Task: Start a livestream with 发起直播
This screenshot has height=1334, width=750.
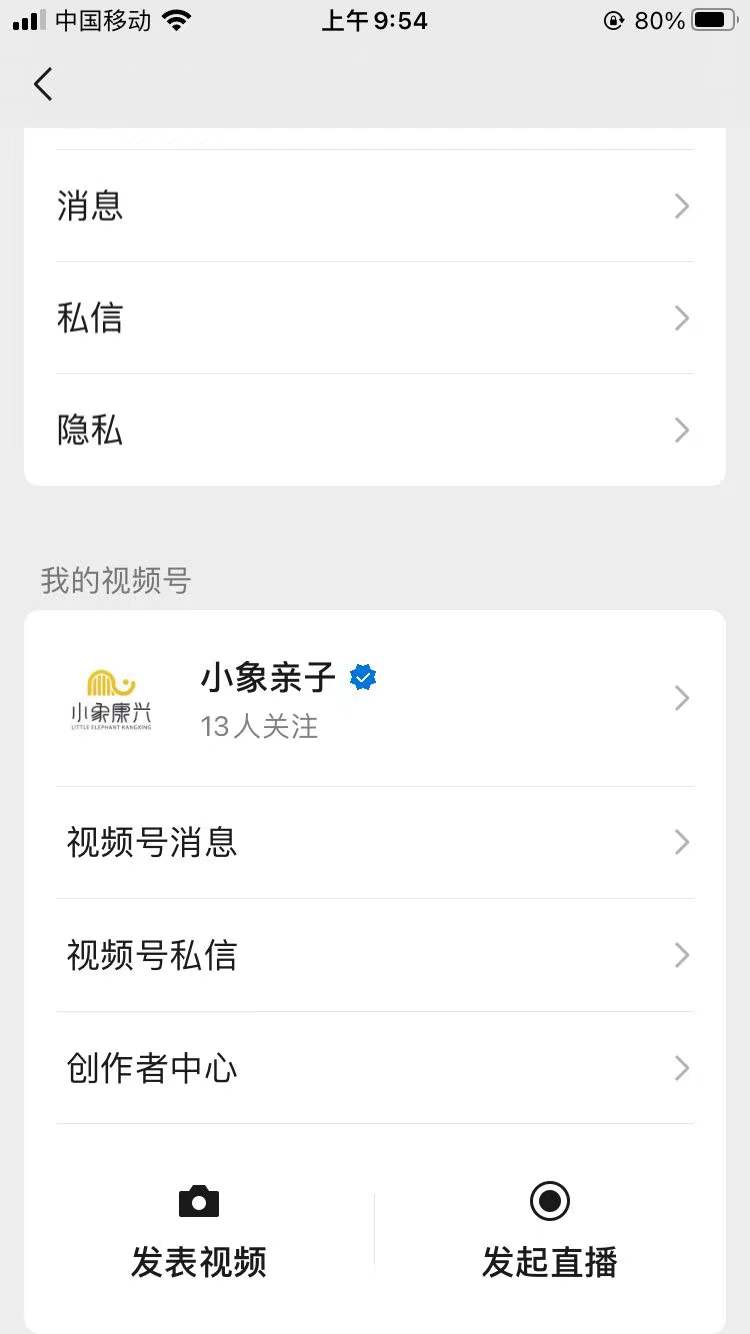Action: (550, 1231)
